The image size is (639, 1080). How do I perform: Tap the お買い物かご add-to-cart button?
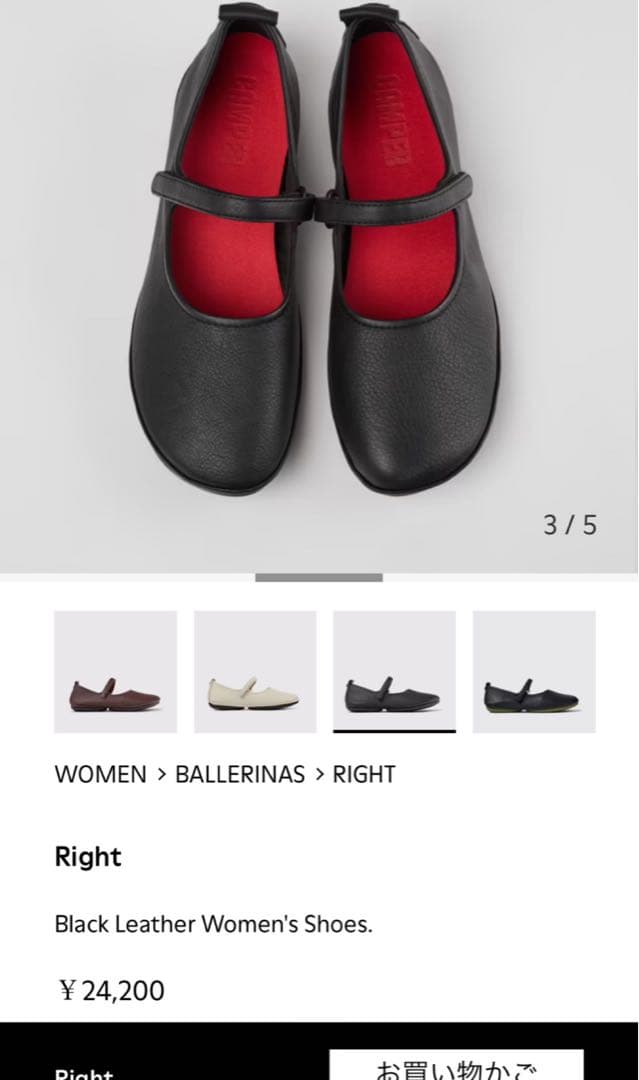click(456, 1066)
